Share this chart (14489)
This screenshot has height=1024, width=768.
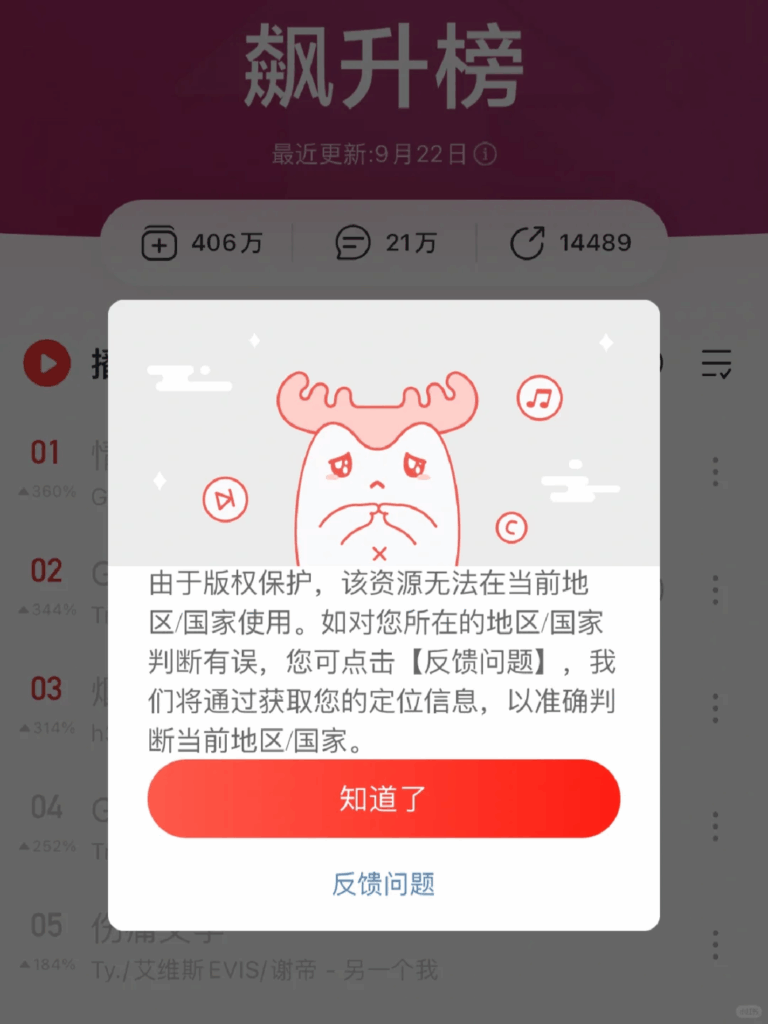click(570, 242)
